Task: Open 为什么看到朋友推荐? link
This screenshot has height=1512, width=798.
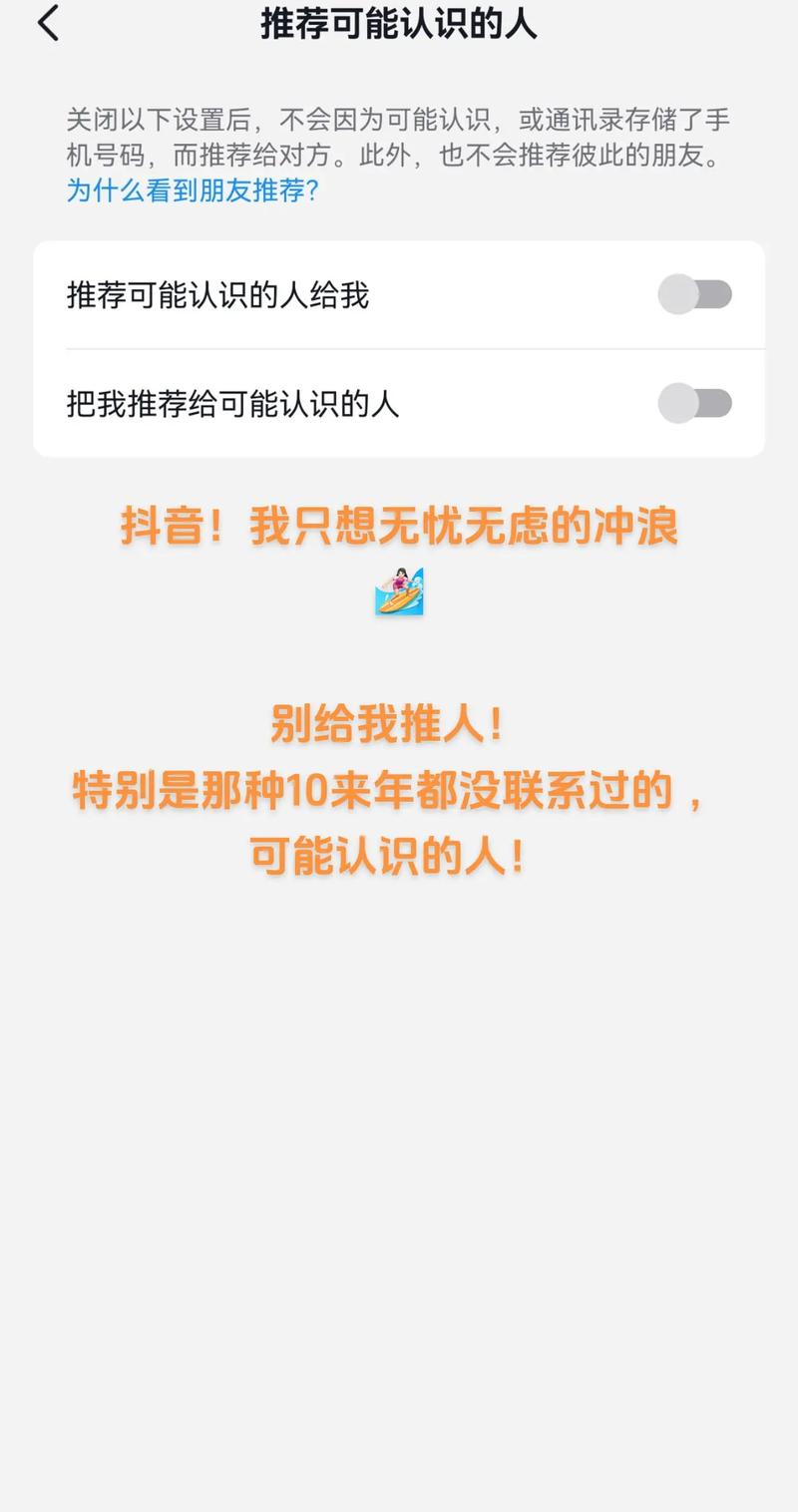Action: coord(193,190)
